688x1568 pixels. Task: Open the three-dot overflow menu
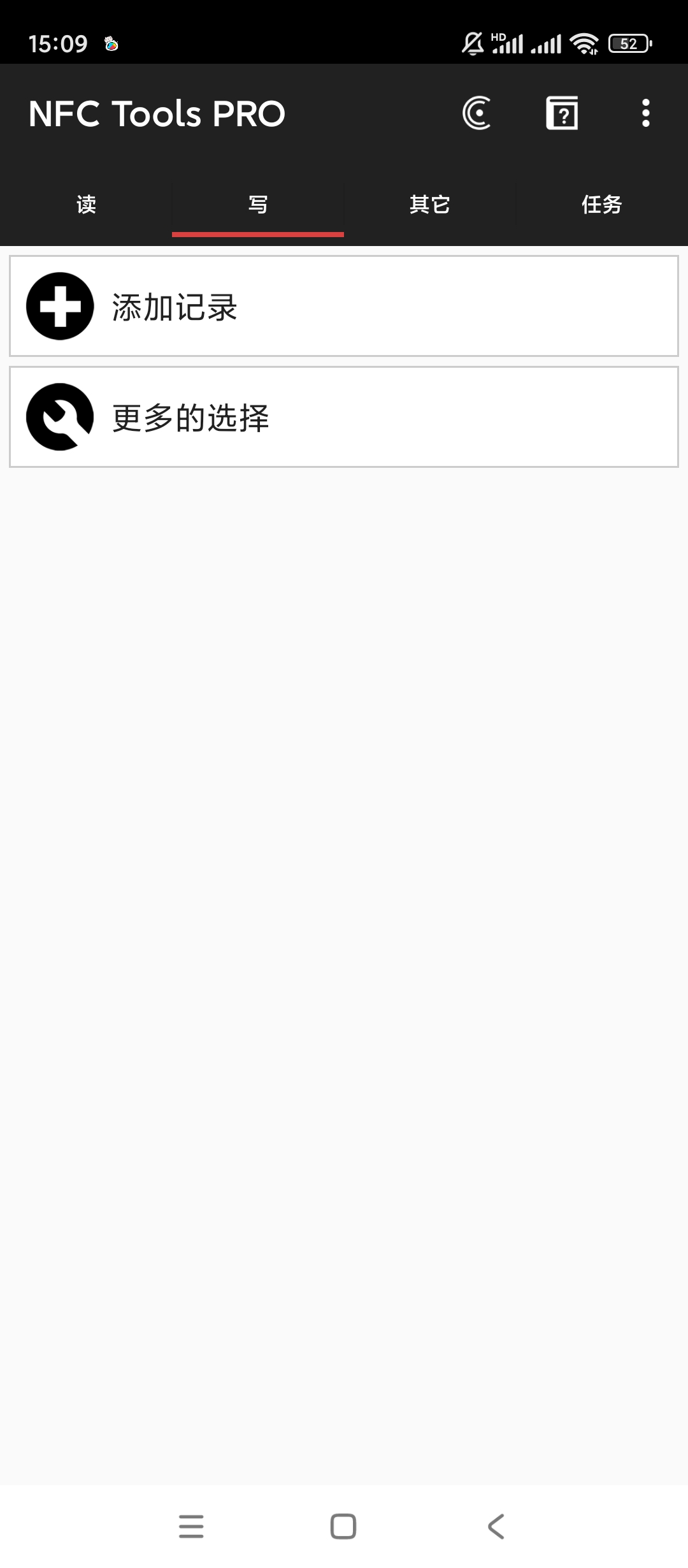645,113
